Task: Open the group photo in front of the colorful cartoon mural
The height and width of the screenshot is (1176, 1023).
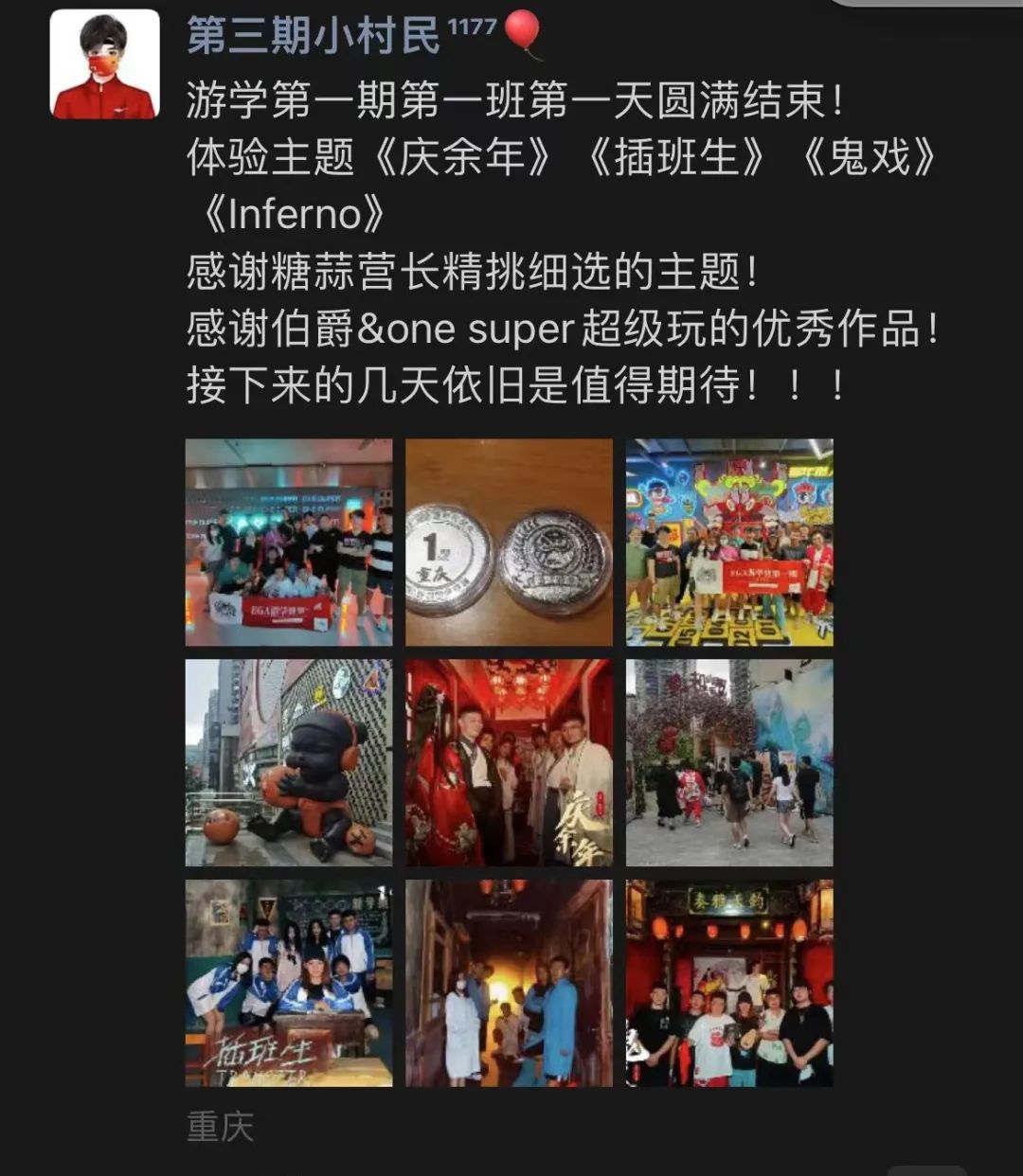Action: (729, 543)
